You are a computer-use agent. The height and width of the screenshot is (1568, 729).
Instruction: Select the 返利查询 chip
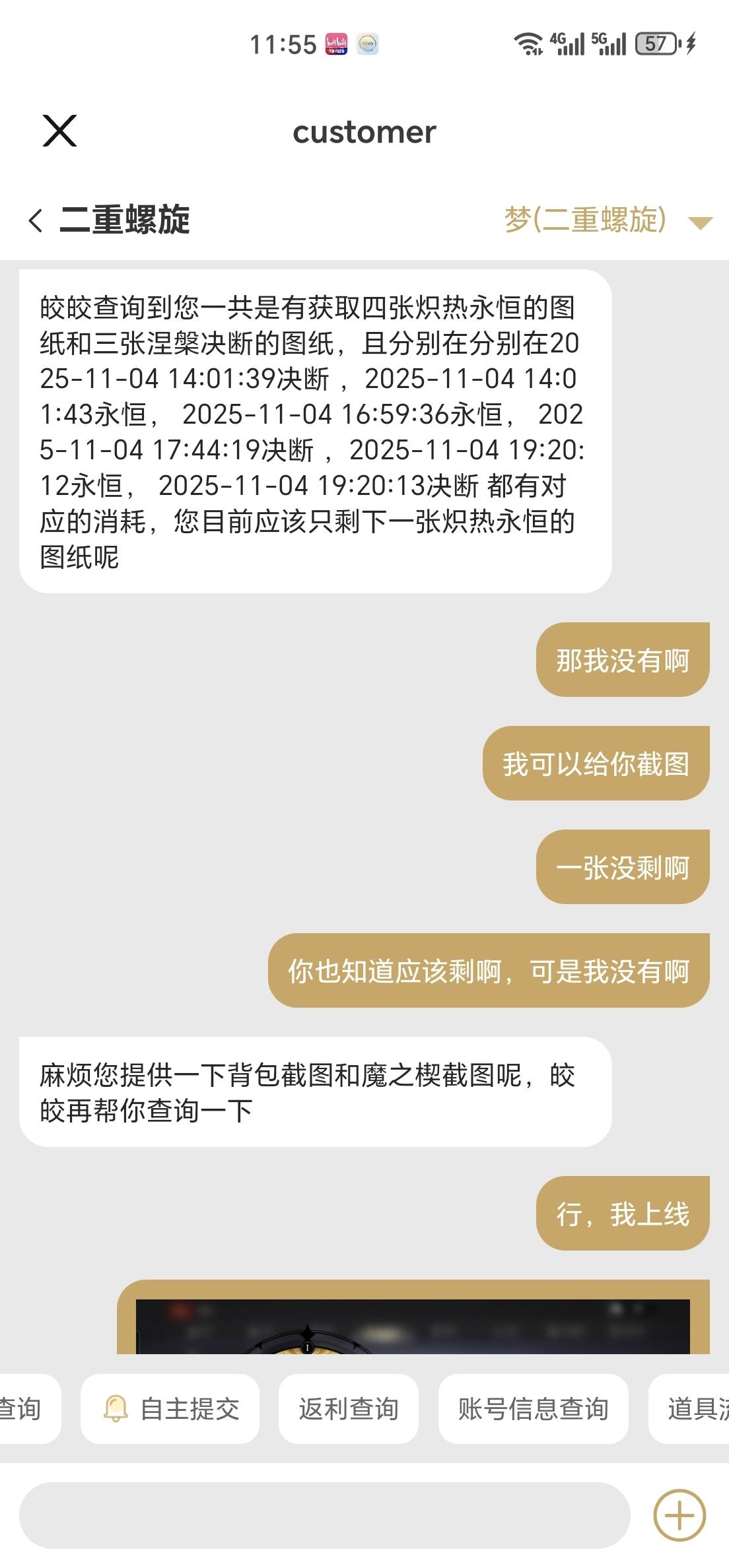pyautogui.click(x=348, y=1408)
